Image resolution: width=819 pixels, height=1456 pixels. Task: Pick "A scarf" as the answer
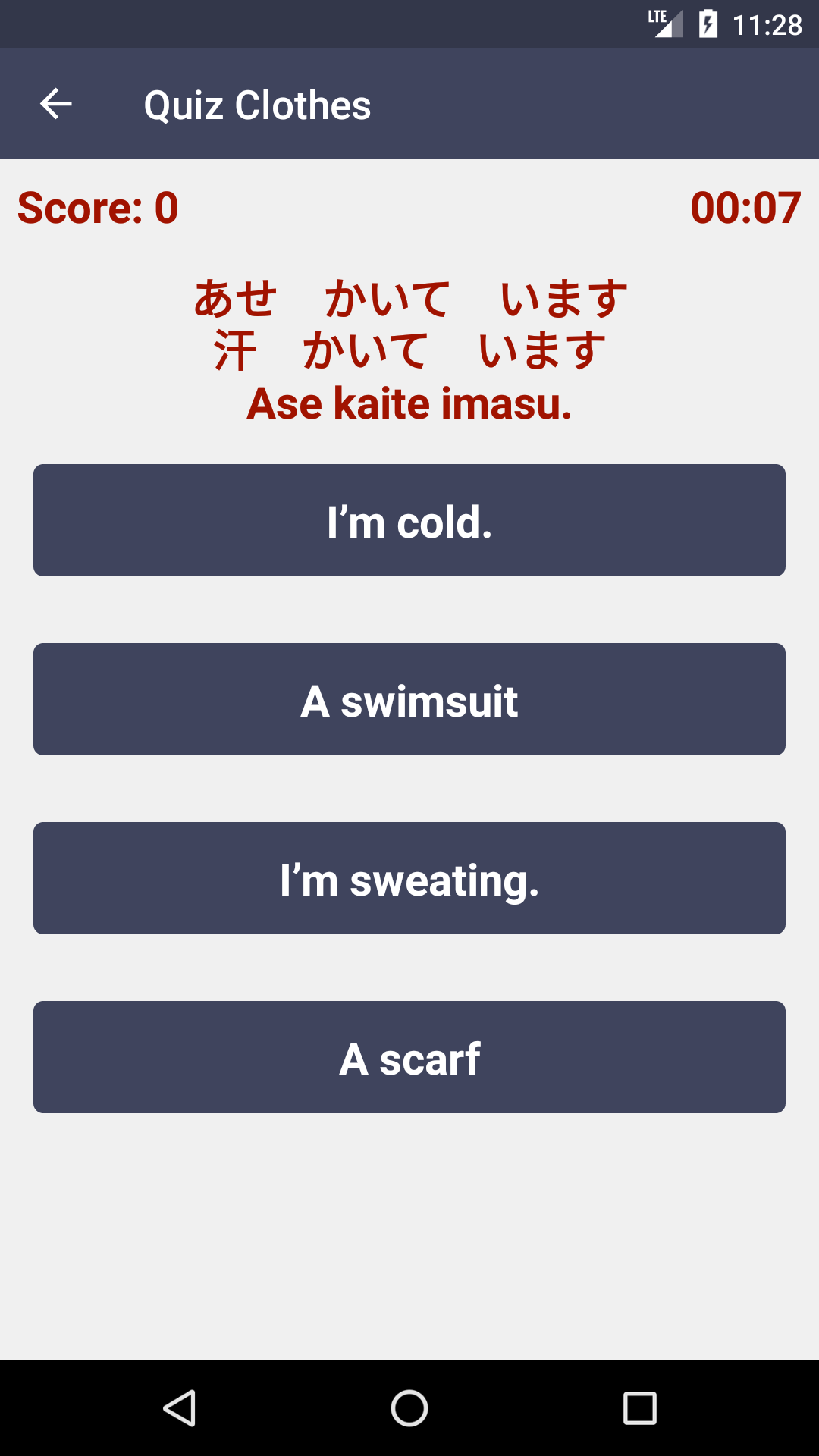coord(409,1057)
